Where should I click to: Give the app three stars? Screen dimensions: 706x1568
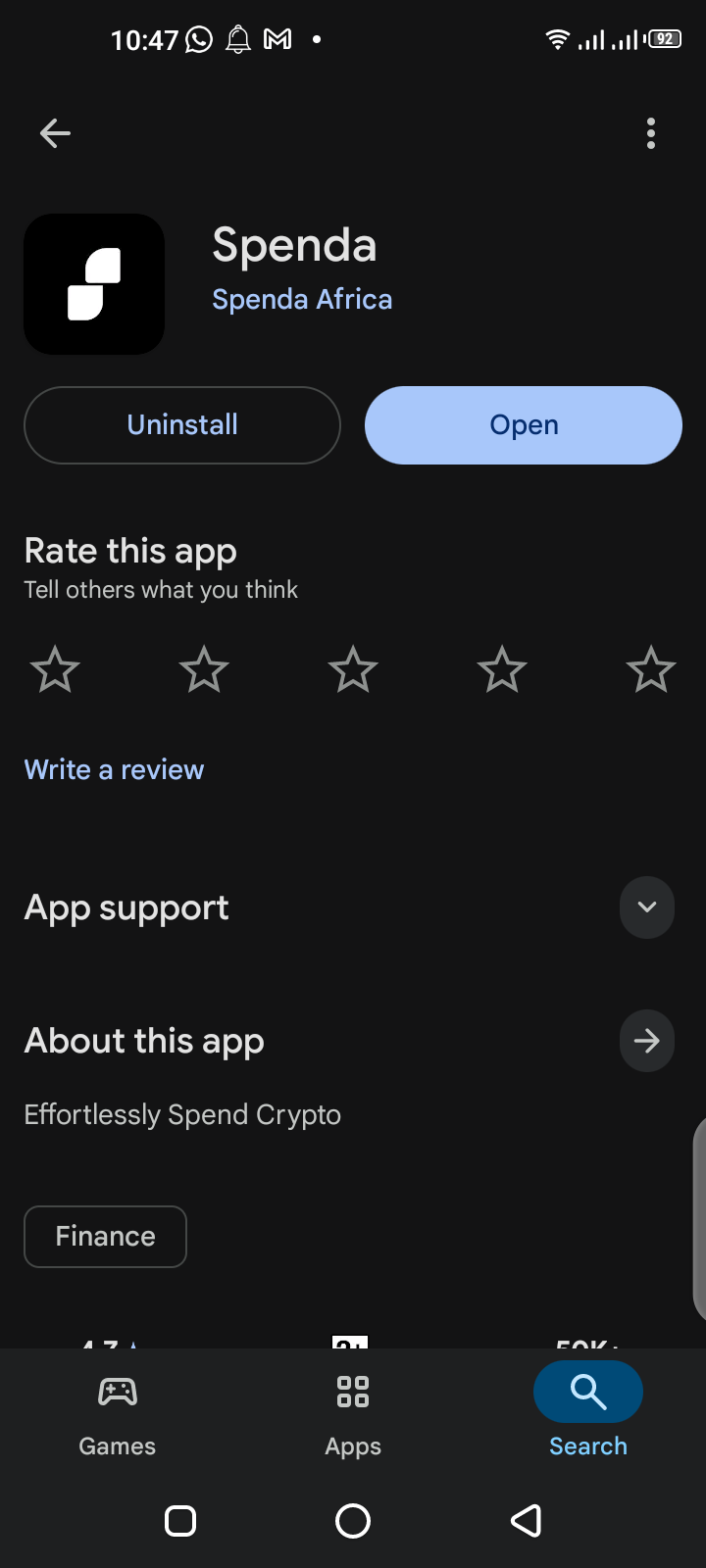point(353,670)
